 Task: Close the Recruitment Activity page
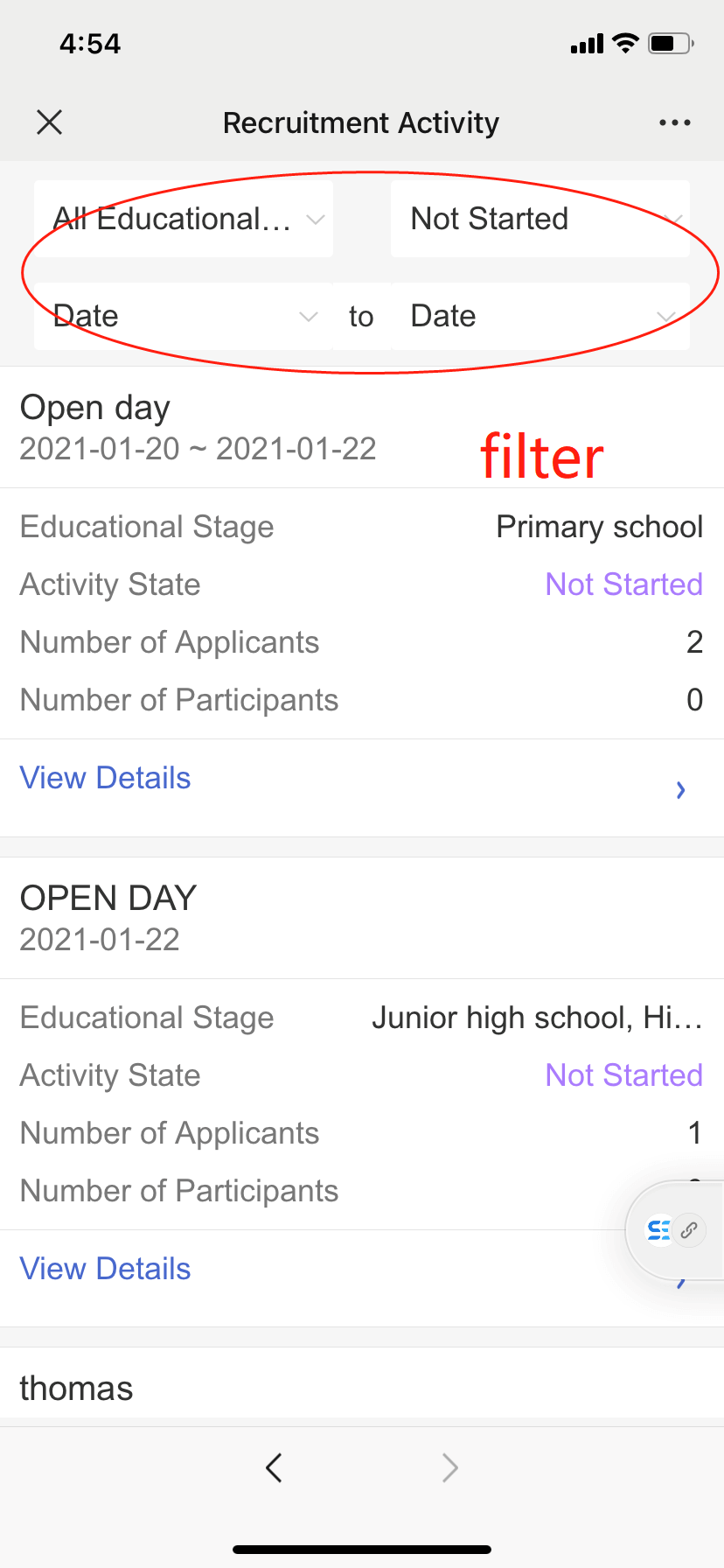[50, 122]
